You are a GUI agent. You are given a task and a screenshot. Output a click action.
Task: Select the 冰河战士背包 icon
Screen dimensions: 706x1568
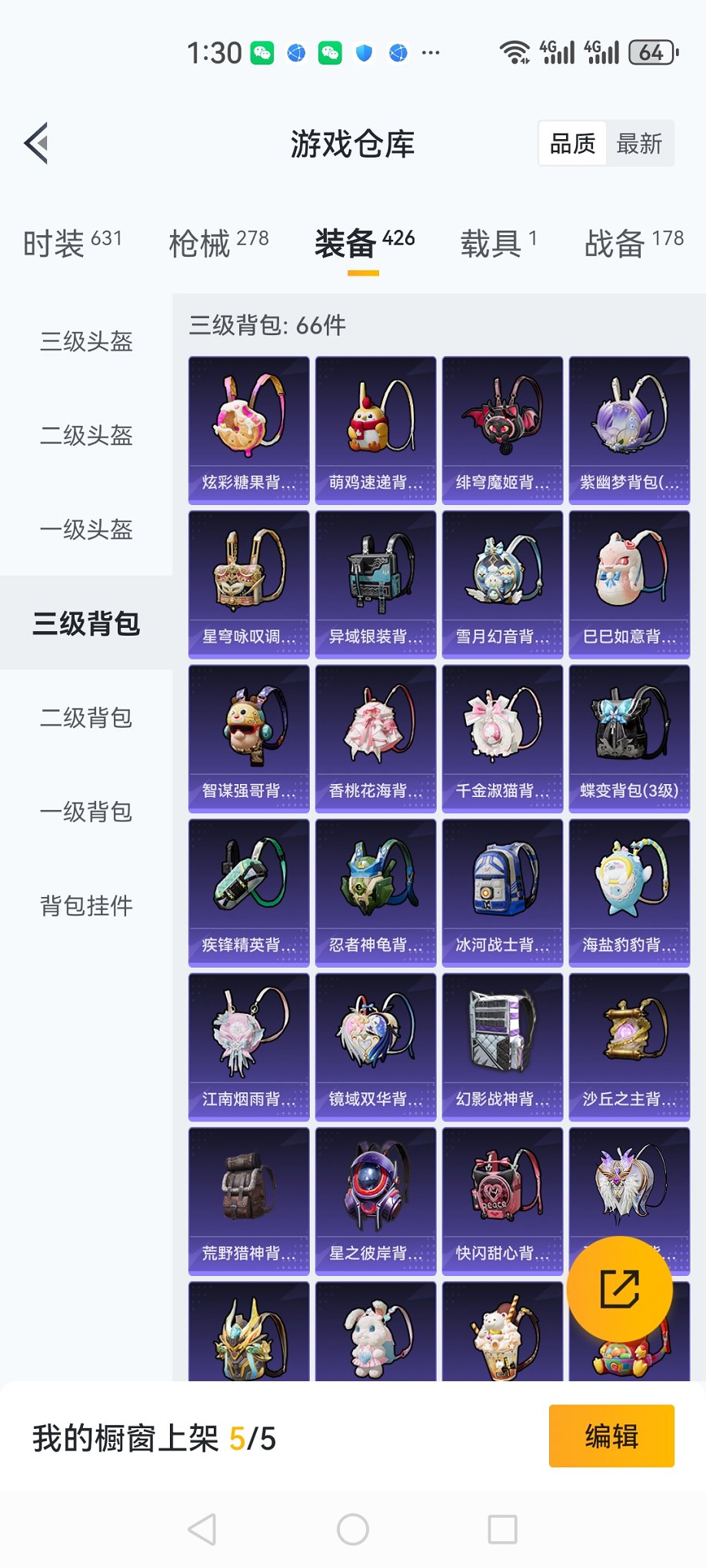point(501,880)
